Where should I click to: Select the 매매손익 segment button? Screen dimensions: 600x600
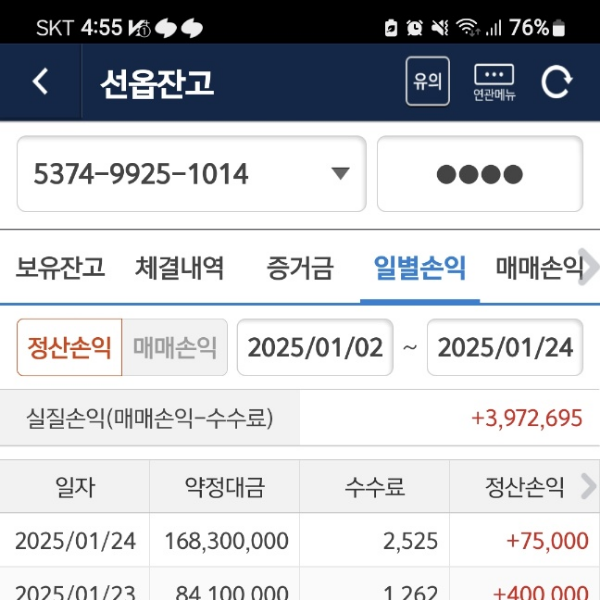point(175,347)
